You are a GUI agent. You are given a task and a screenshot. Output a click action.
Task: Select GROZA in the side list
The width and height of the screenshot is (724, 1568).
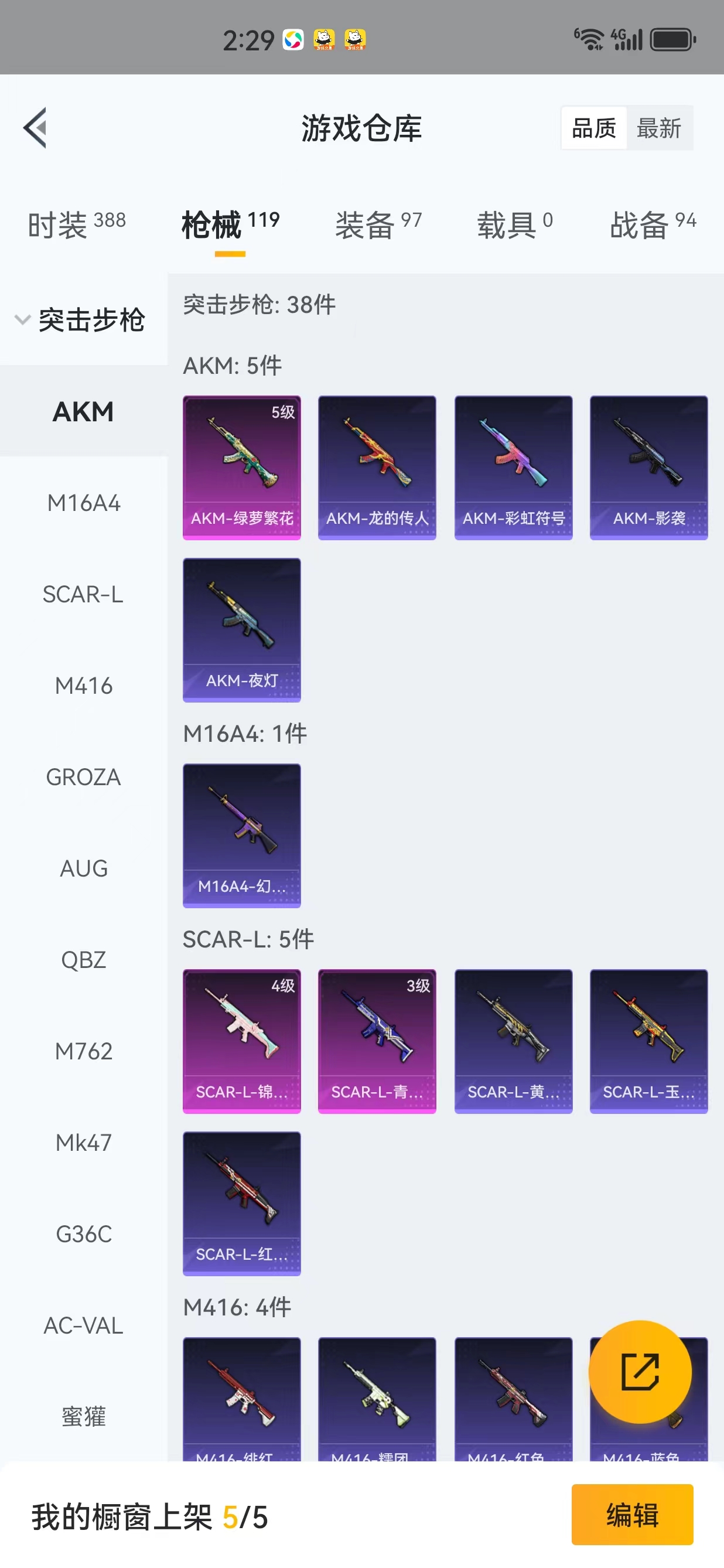coord(84,777)
